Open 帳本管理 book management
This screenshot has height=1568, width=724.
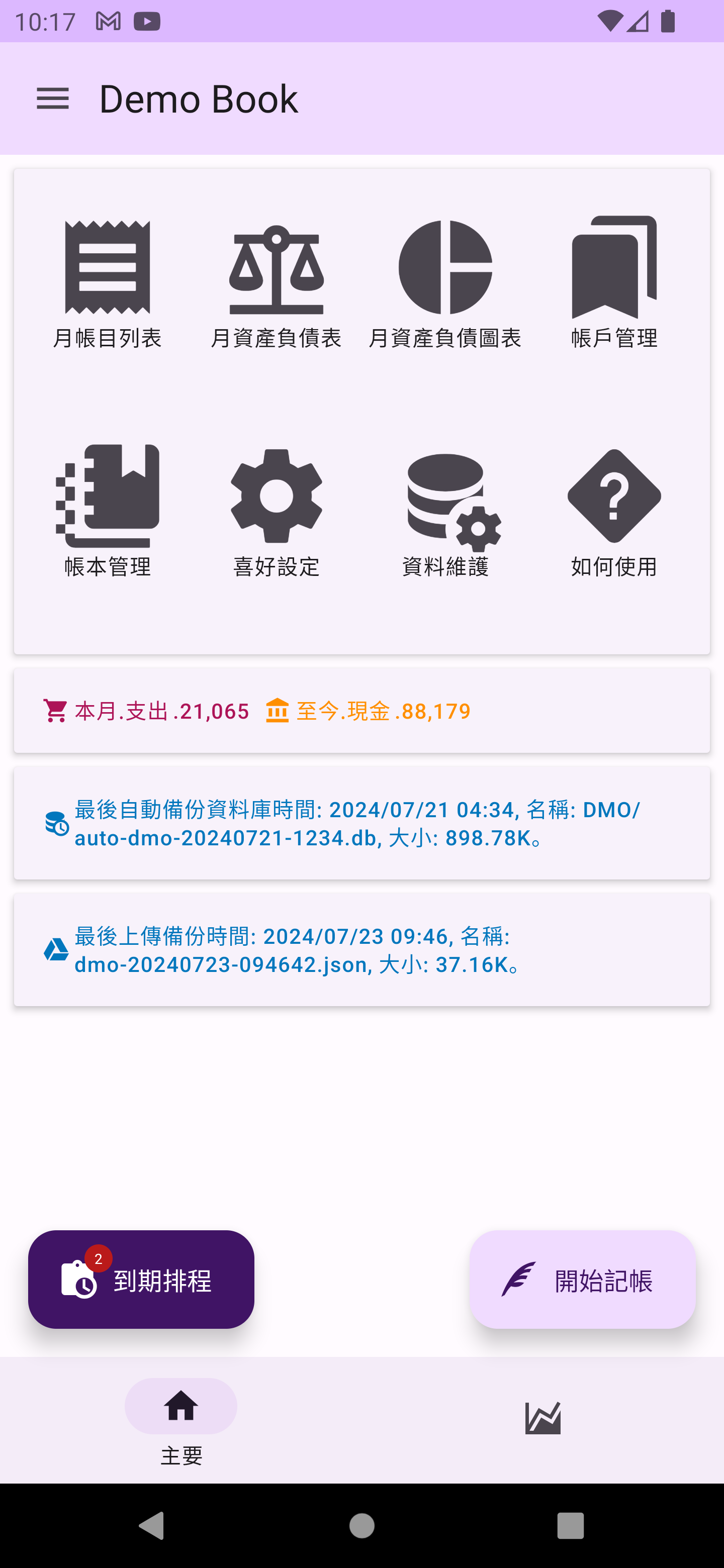click(x=107, y=511)
